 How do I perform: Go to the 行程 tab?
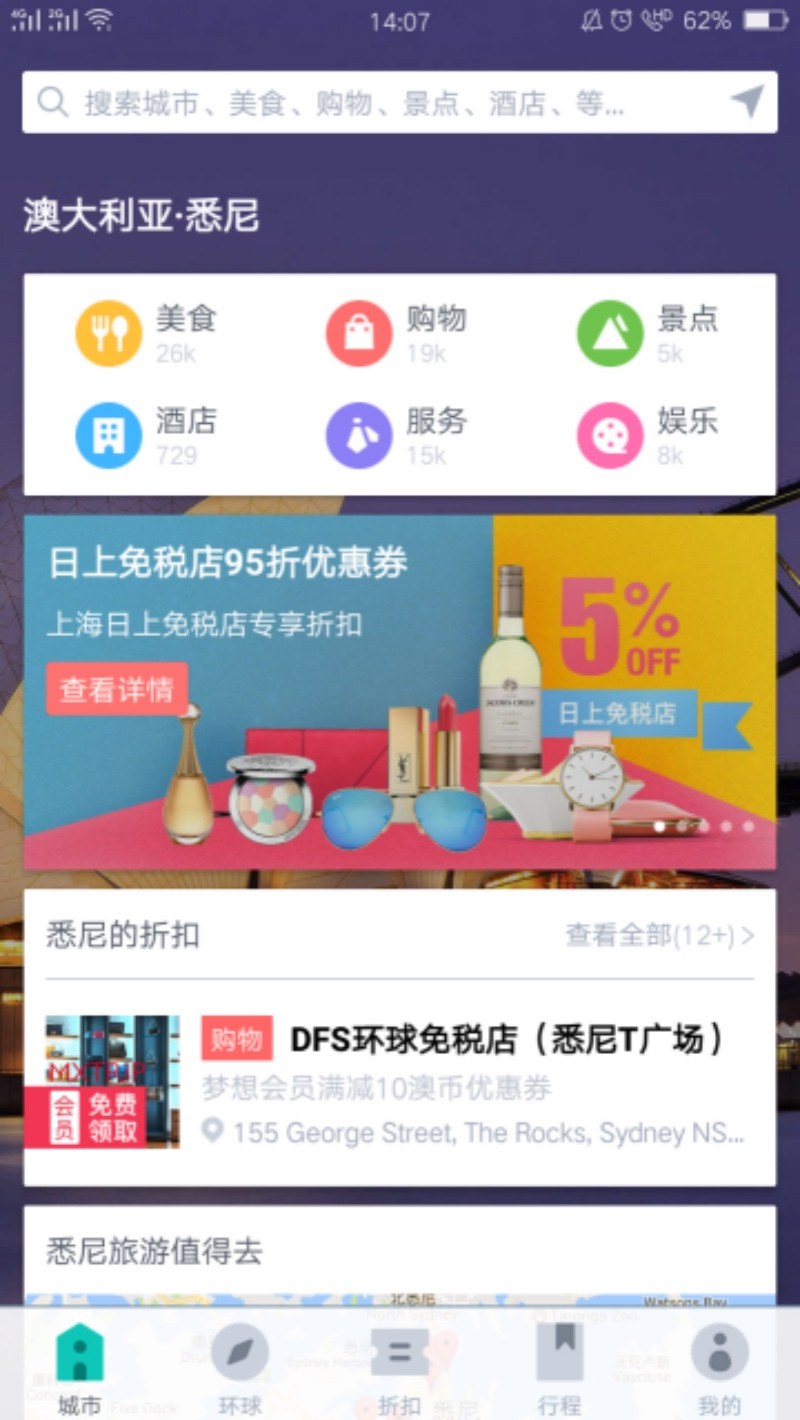click(559, 1367)
